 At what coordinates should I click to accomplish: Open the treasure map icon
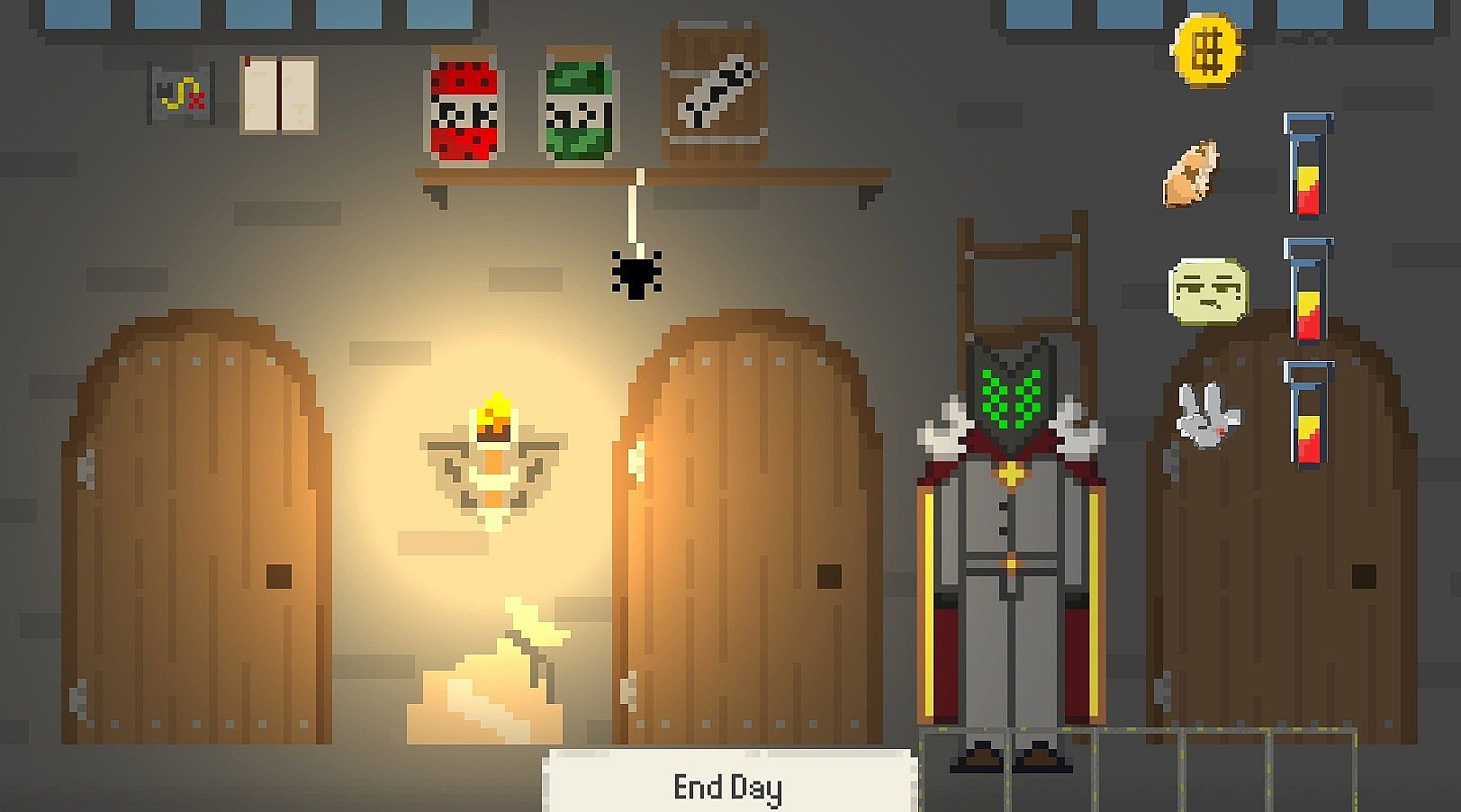(x=181, y=94)
